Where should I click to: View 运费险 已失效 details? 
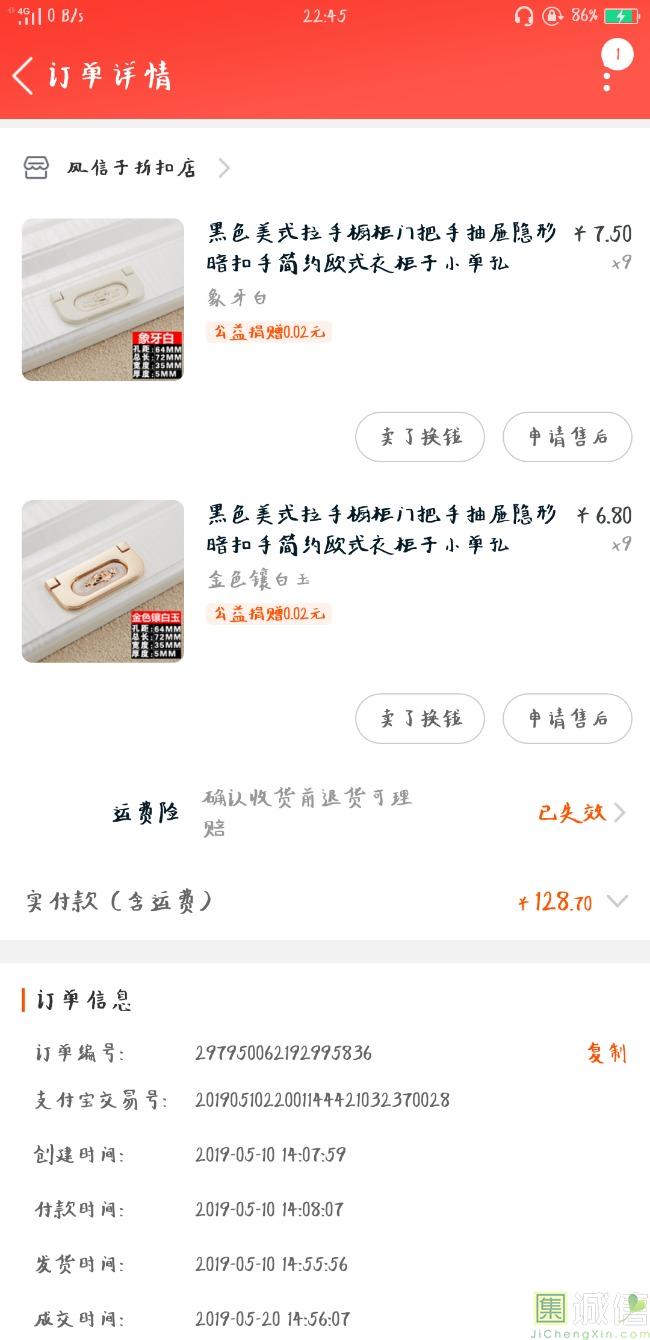pyautogui.click(x=582, y=813)
